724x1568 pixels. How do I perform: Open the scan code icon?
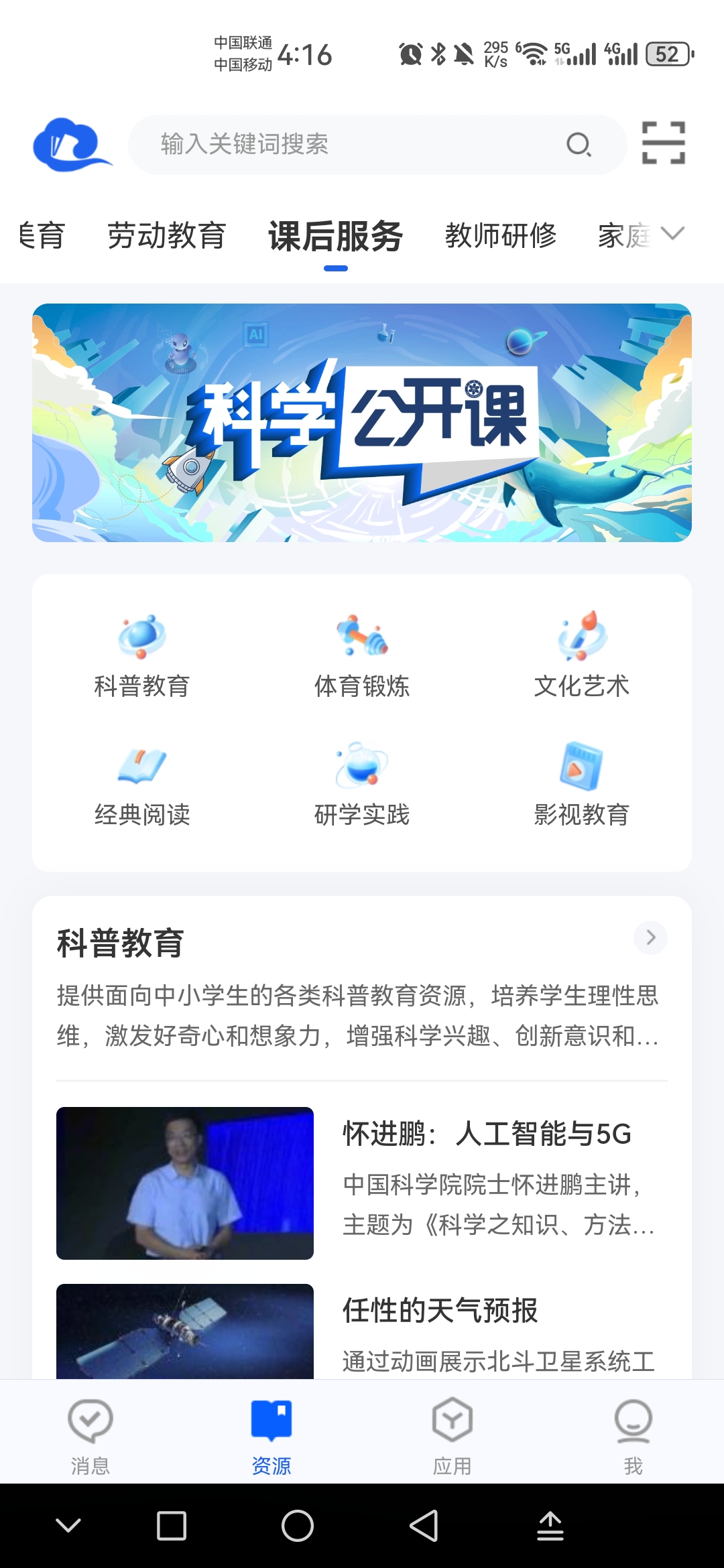(663, 143)
